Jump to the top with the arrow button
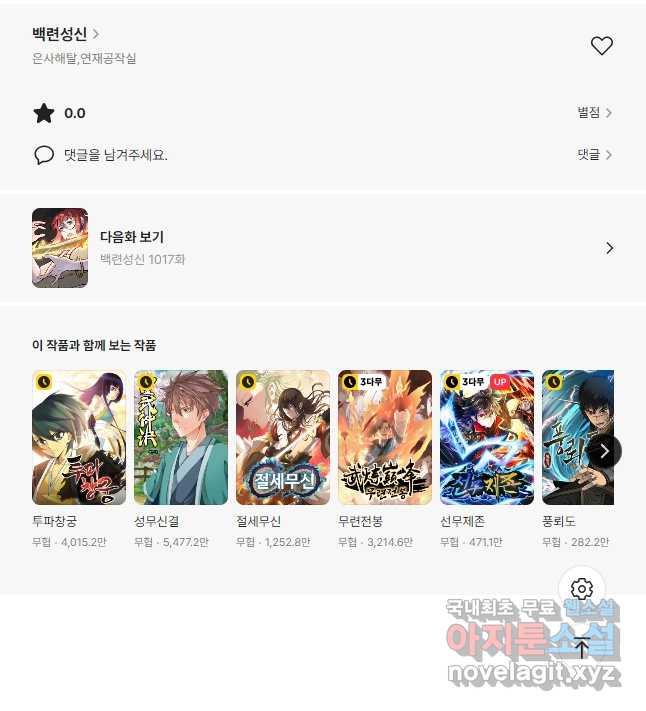The width and height of the screenshot is (646, 711). click(582, 647)
